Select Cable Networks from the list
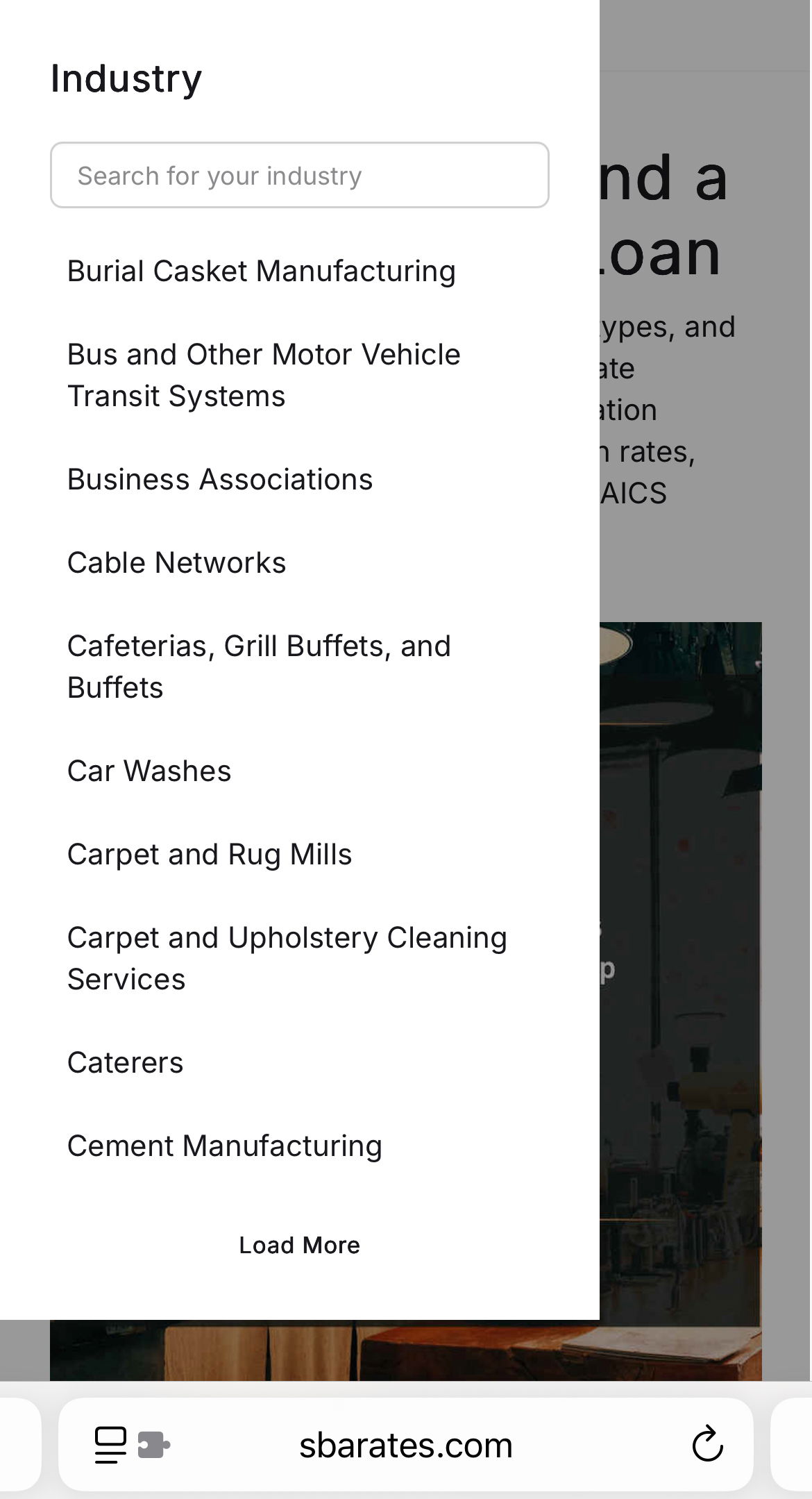Viewport: 812px width, 1499px height. point(176,563)
